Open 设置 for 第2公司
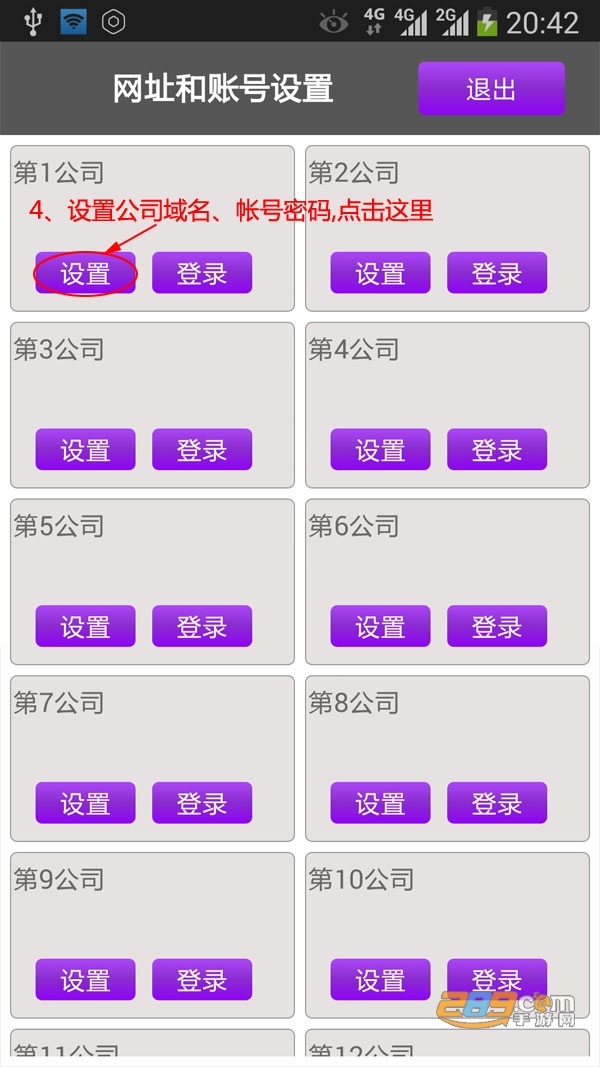The image size is (600, 1067). [380, 273]
